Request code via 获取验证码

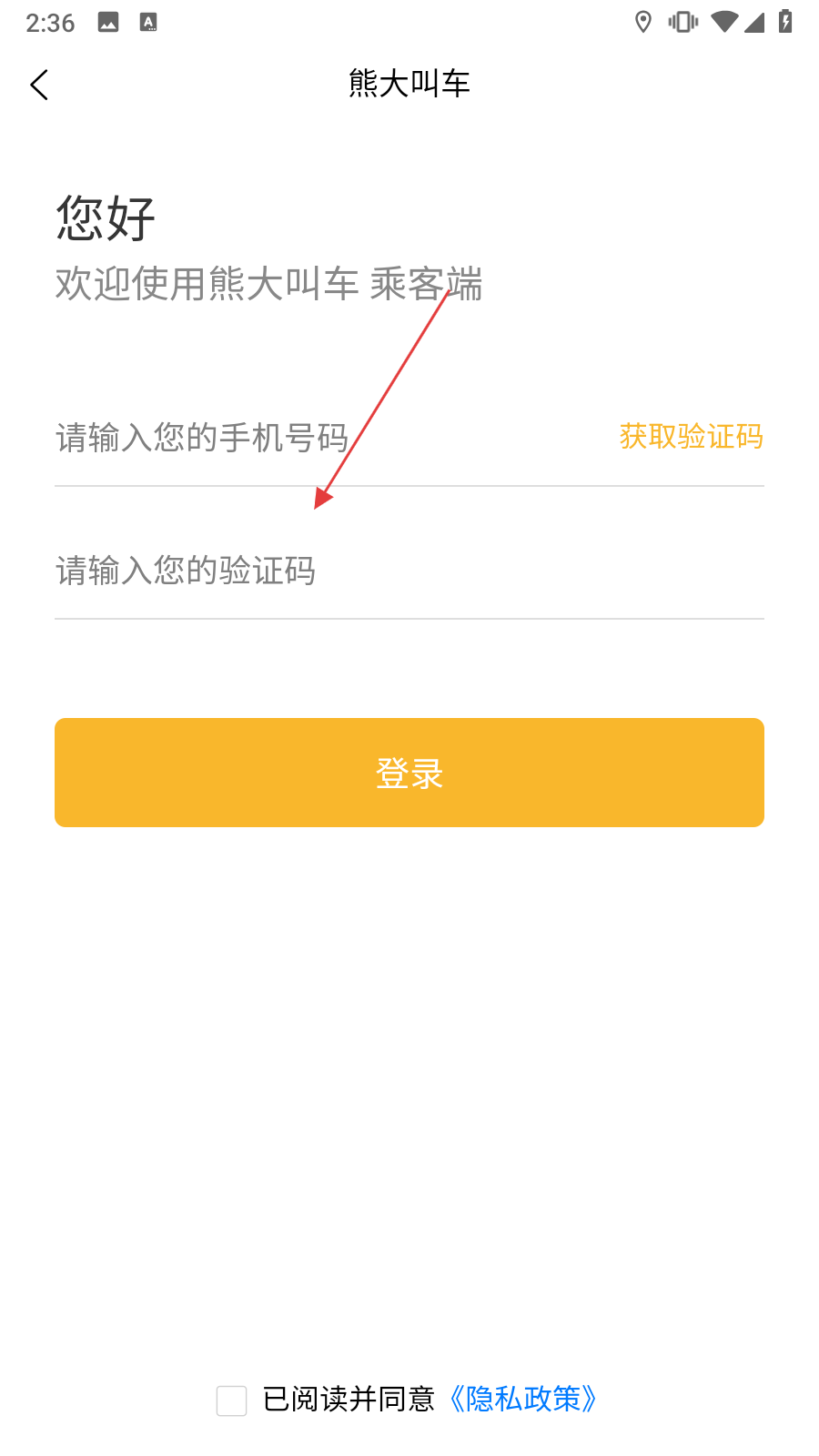click(691, 437)
